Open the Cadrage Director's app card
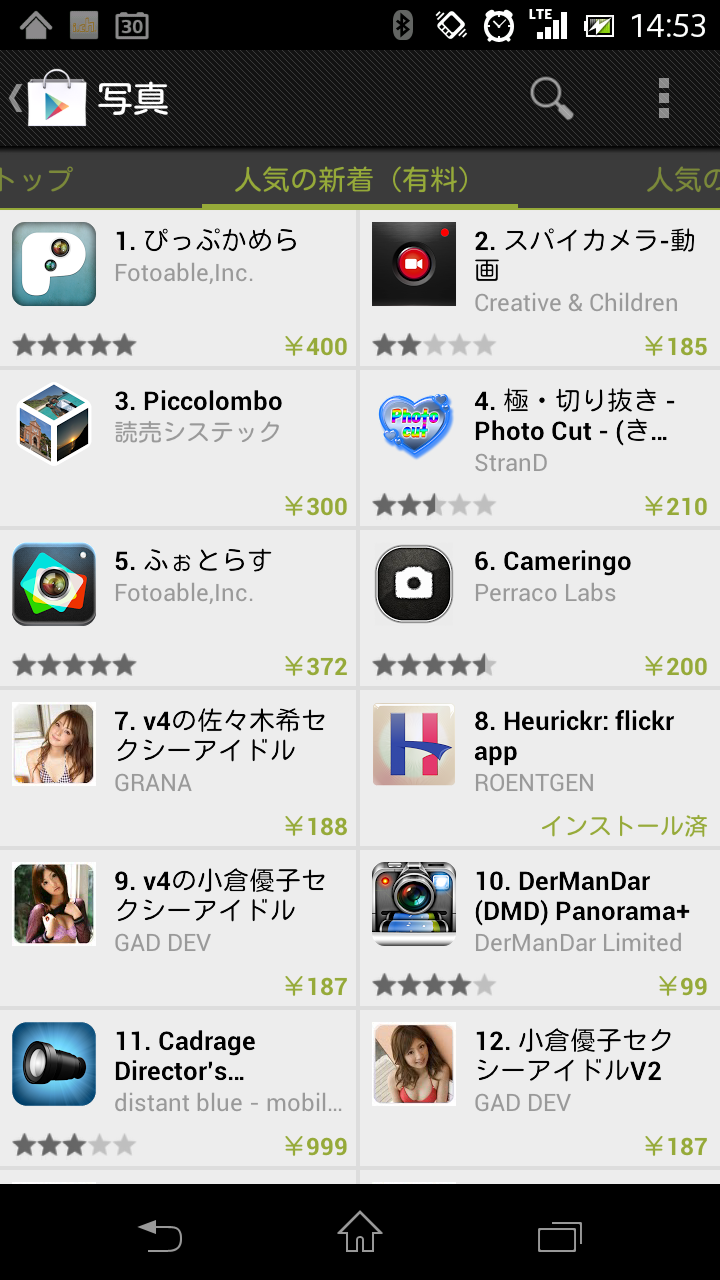Screen dimensions: 720x1280 (178, 1088)
